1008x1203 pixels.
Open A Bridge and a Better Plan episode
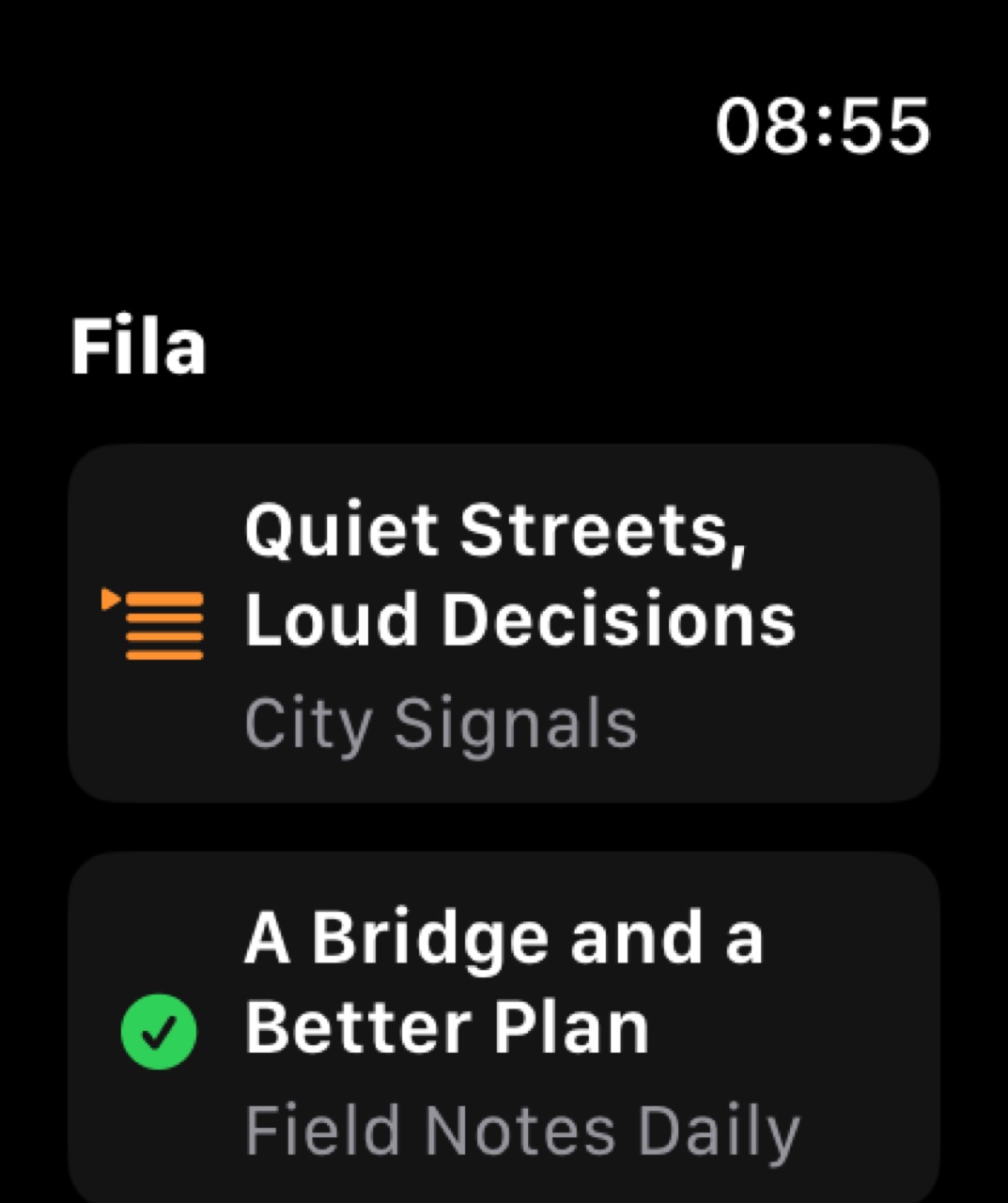coord(504,1028)
